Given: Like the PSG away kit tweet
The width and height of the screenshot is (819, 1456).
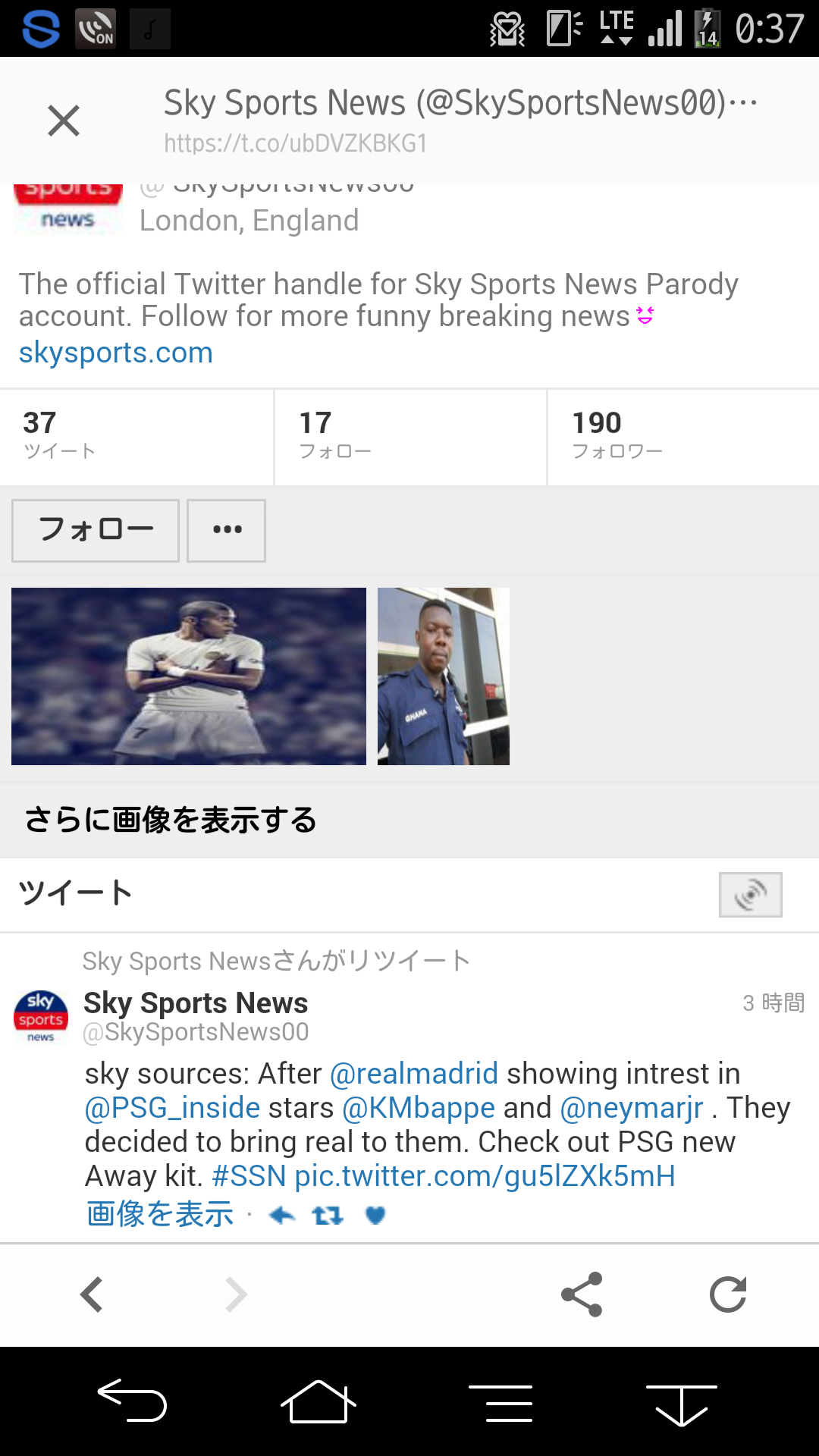Looking at the screenshot, I should tap(375, 1216).
